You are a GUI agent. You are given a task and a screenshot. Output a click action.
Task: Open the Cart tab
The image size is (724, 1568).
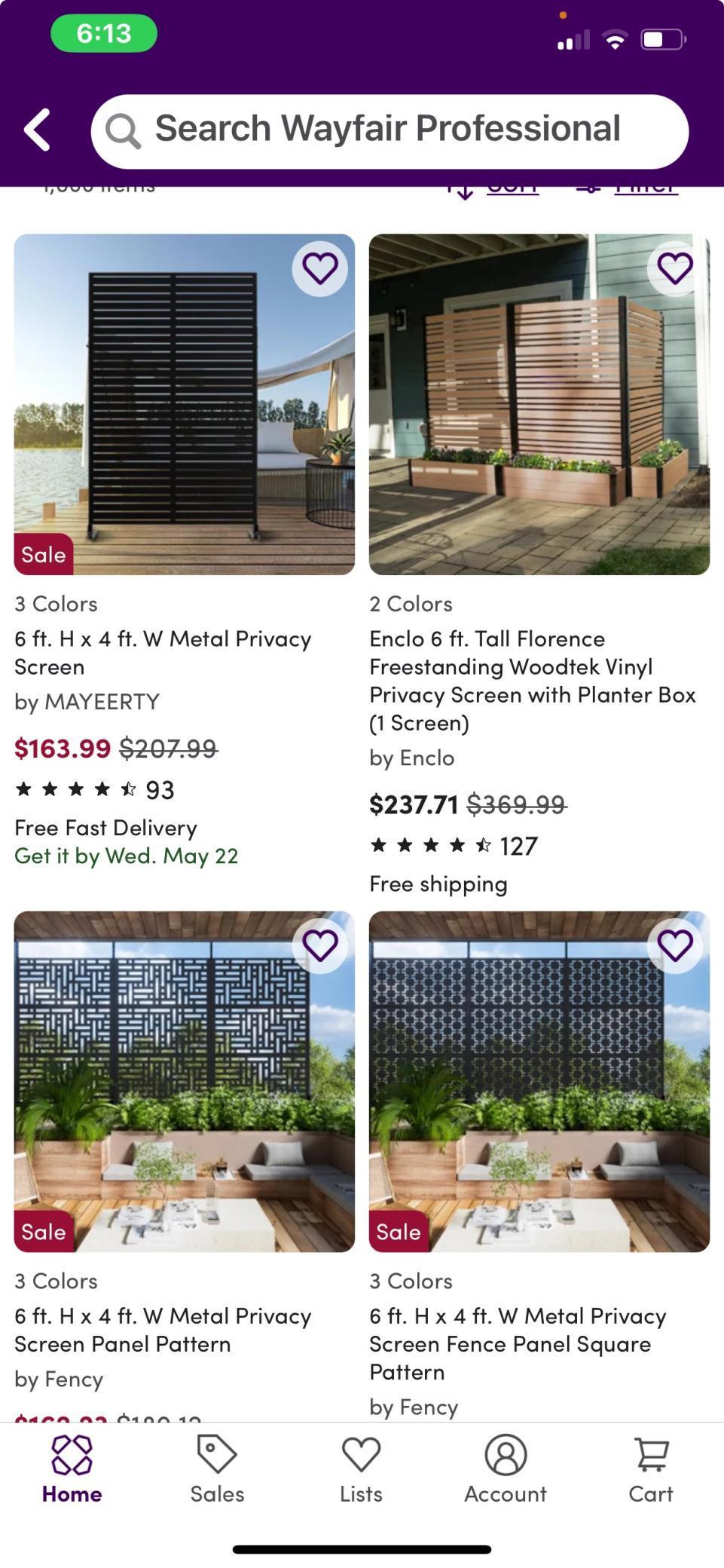point(651,1469)
